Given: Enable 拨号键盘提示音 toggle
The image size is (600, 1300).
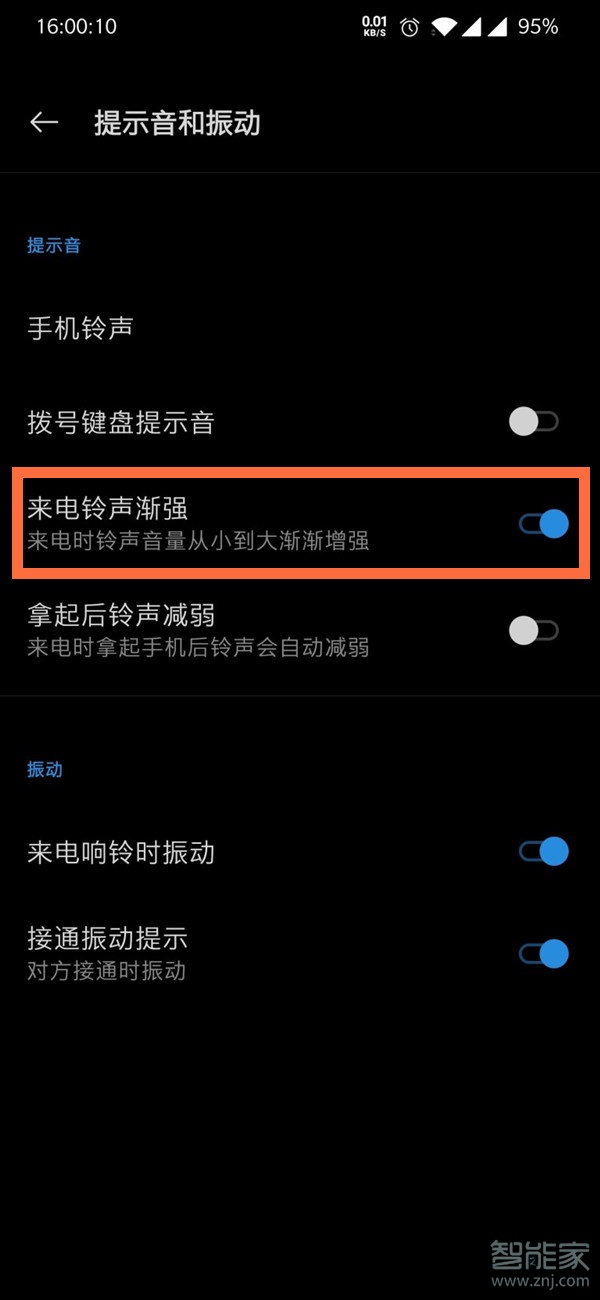Looking at the screenshot, I should pyautogui.click(x=533, y=422).
